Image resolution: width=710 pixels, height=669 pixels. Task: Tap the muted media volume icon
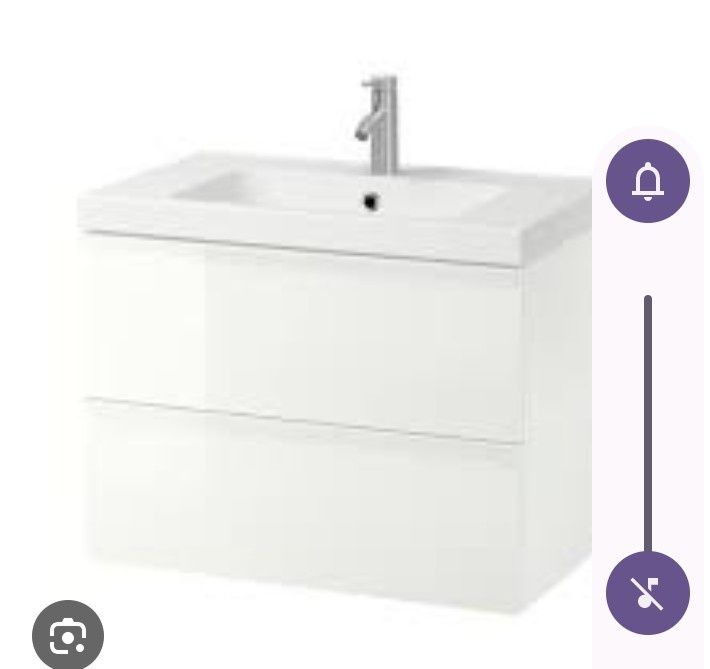648,592
